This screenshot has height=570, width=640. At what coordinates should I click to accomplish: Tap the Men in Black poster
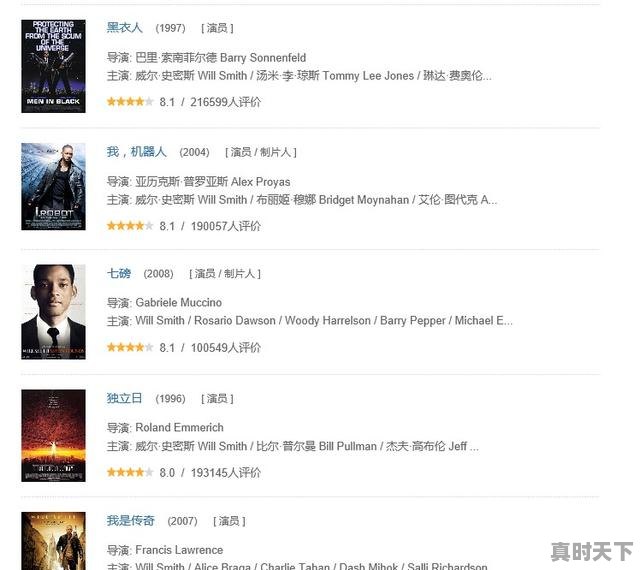coord(54,66)
